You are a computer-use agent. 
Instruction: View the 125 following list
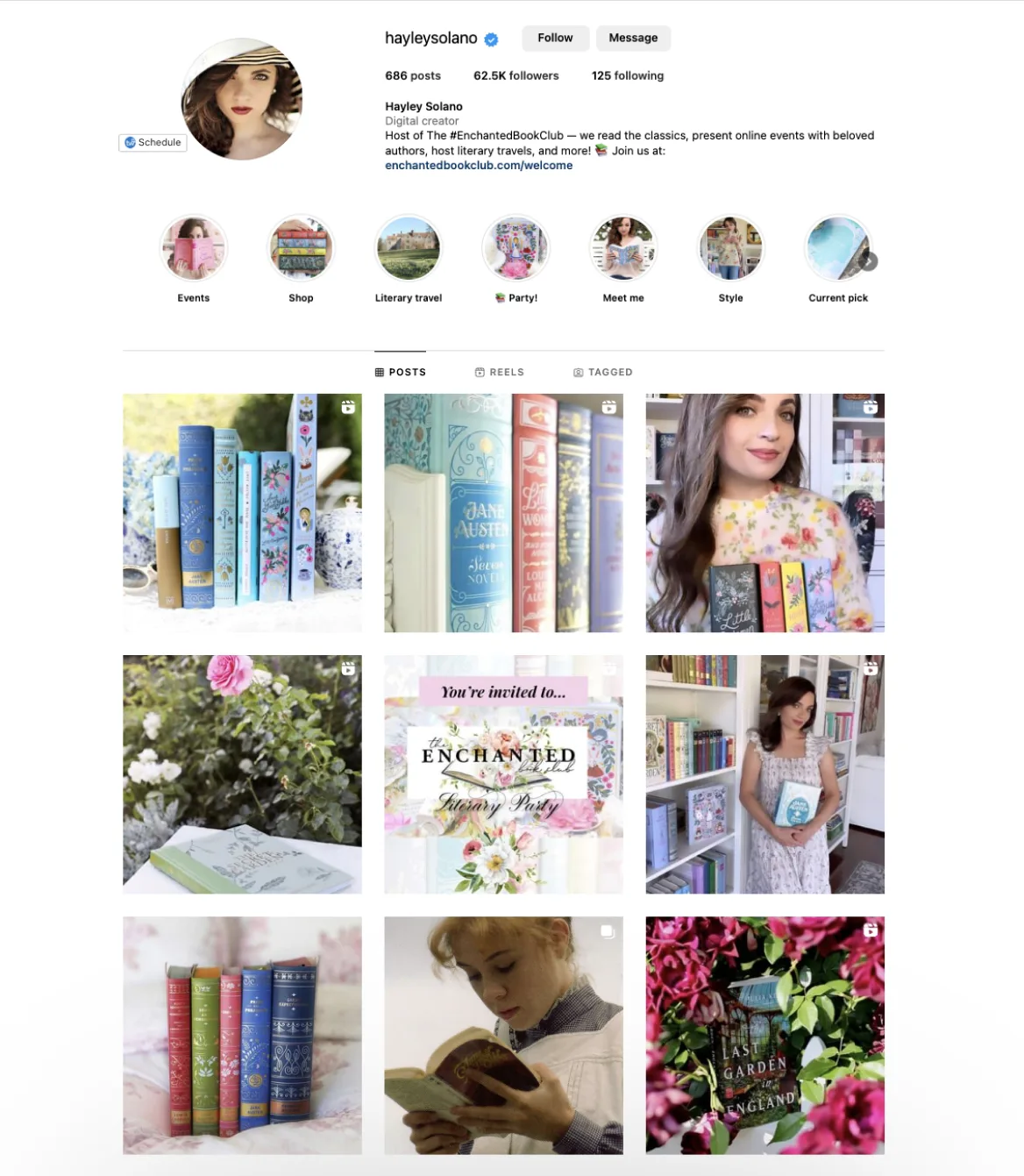[627, 75]
